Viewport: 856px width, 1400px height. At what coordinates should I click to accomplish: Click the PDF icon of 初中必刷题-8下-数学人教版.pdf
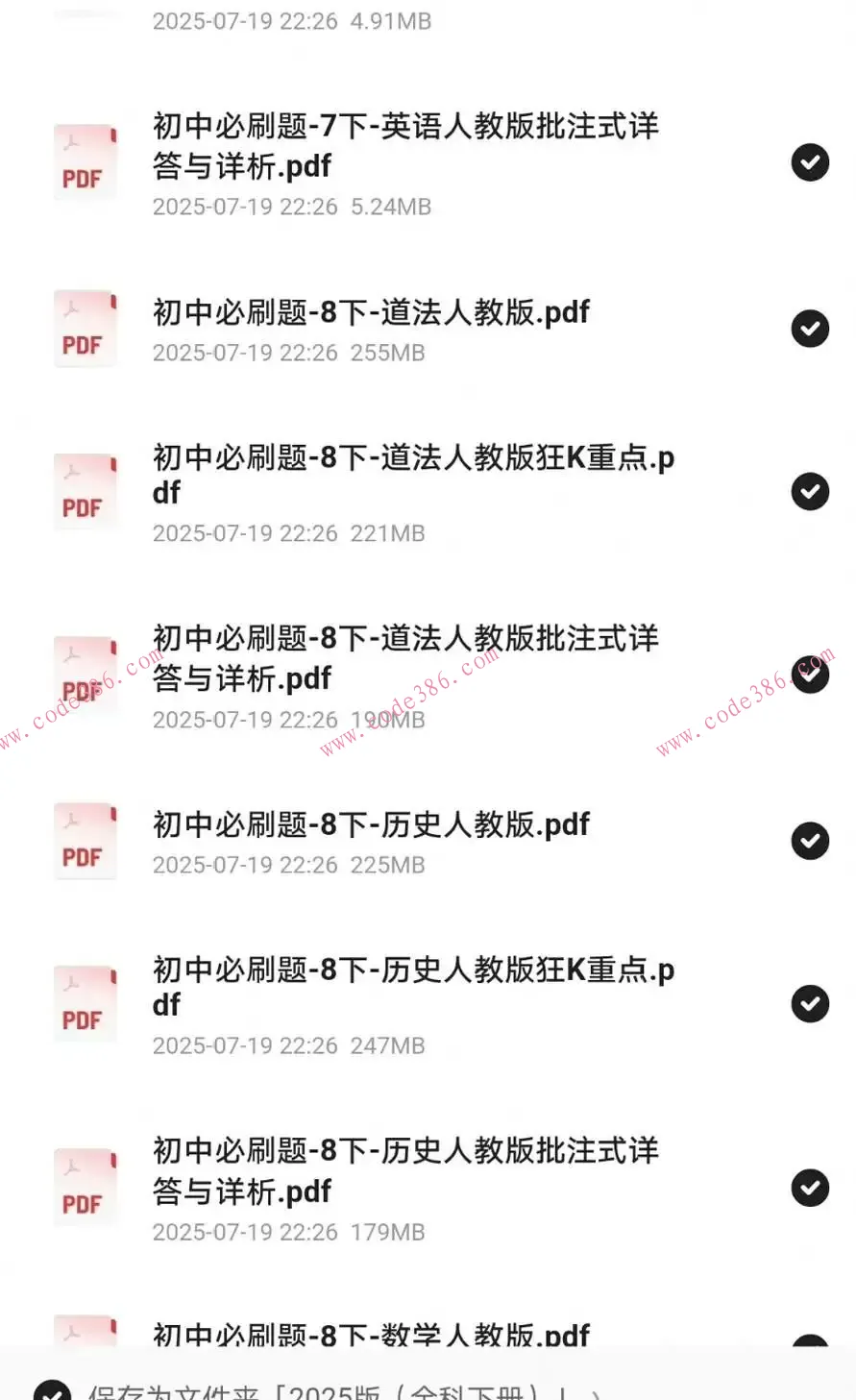(x=85, y=1336)
